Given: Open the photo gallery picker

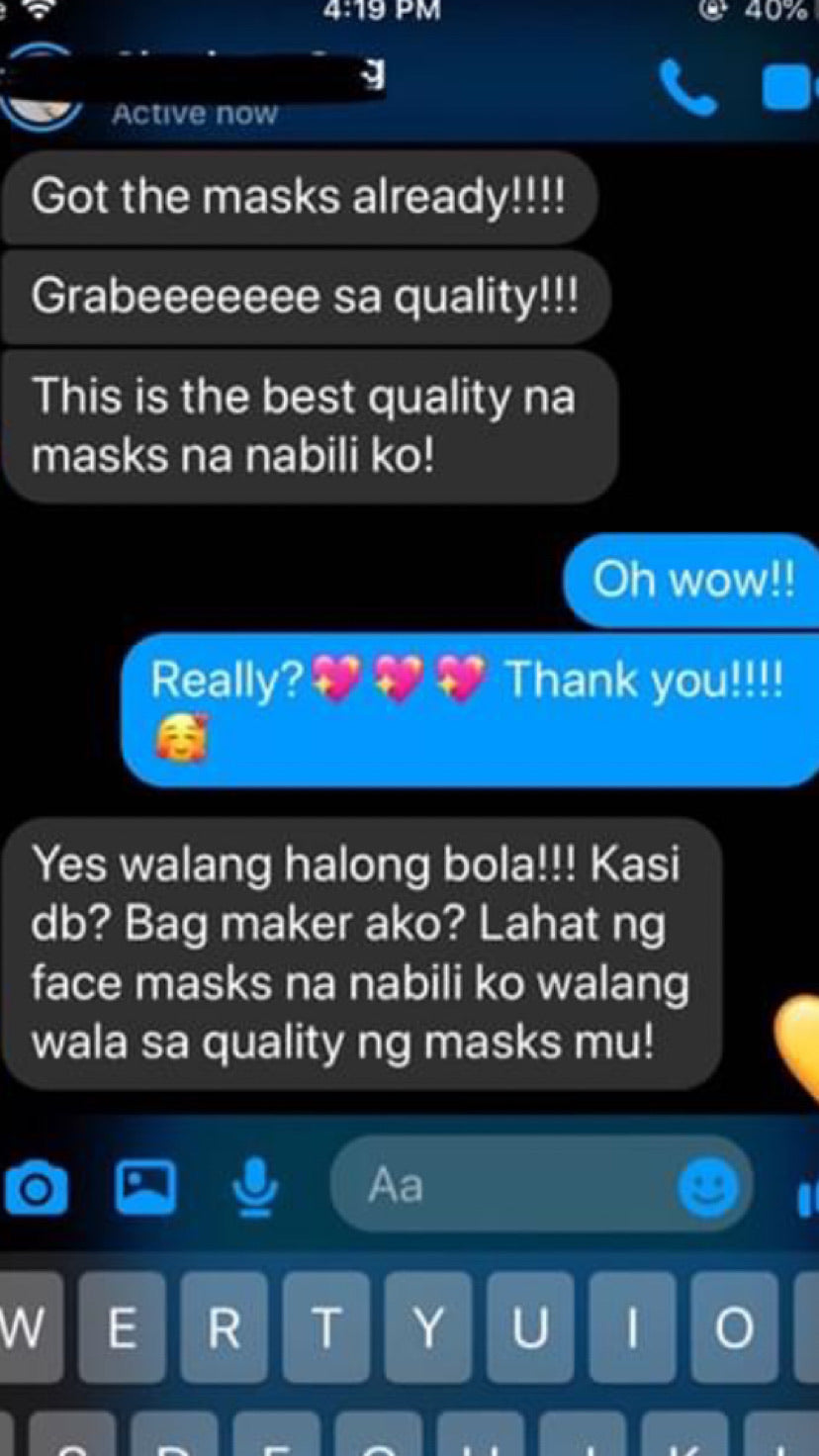Looking at the screenshot, I should coord(145,1187).
